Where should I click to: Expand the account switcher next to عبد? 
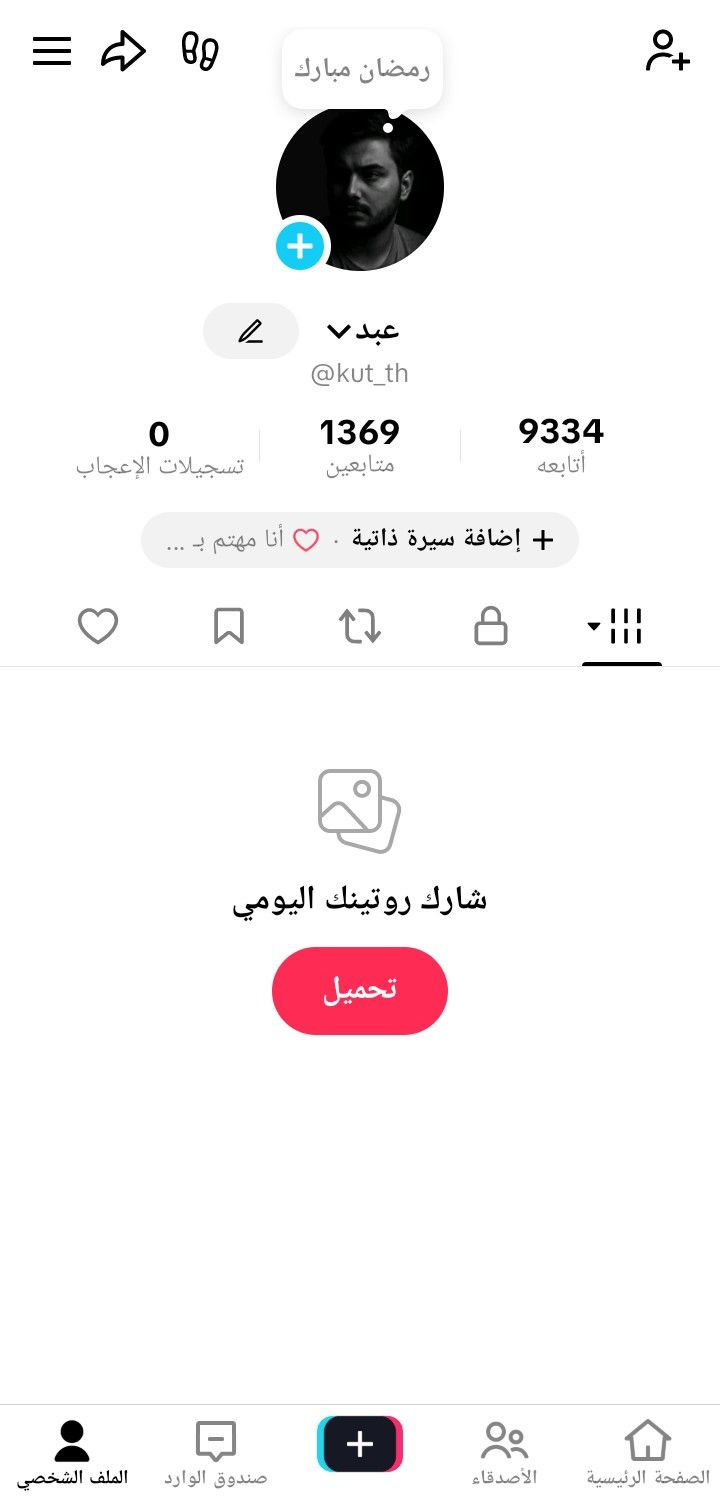339,331
